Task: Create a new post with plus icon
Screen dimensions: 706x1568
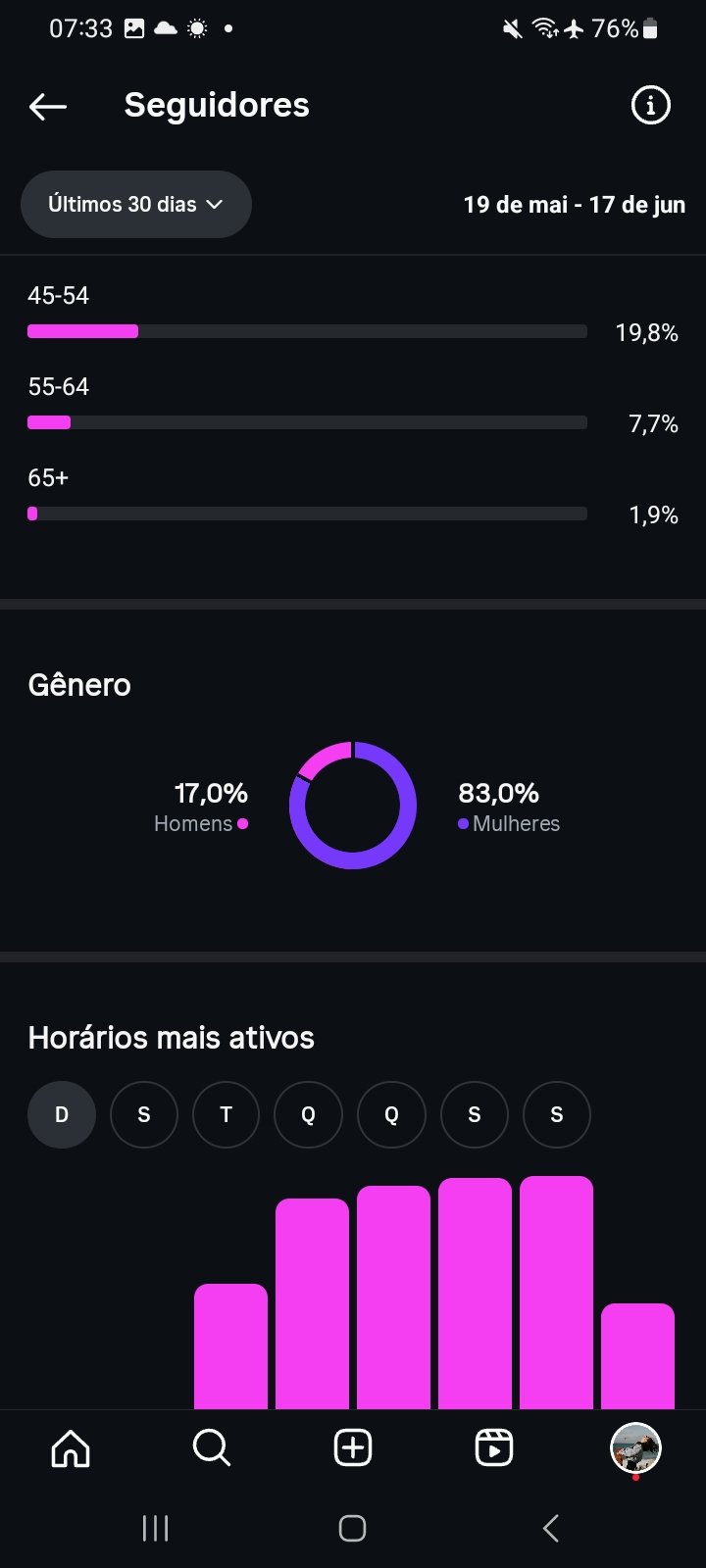Action: pyautogui.click(x=353, y=1447)
